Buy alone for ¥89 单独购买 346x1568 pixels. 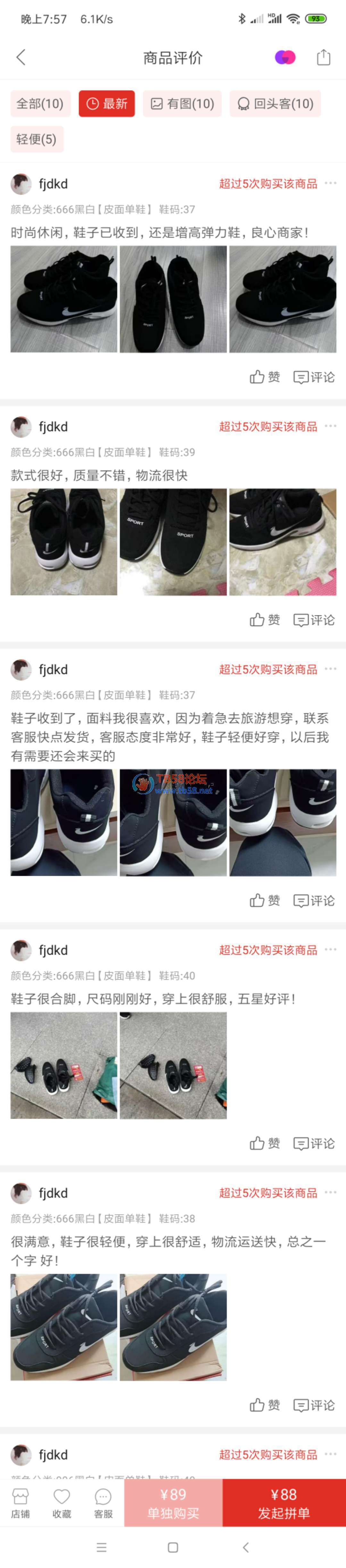point(173,1502)
